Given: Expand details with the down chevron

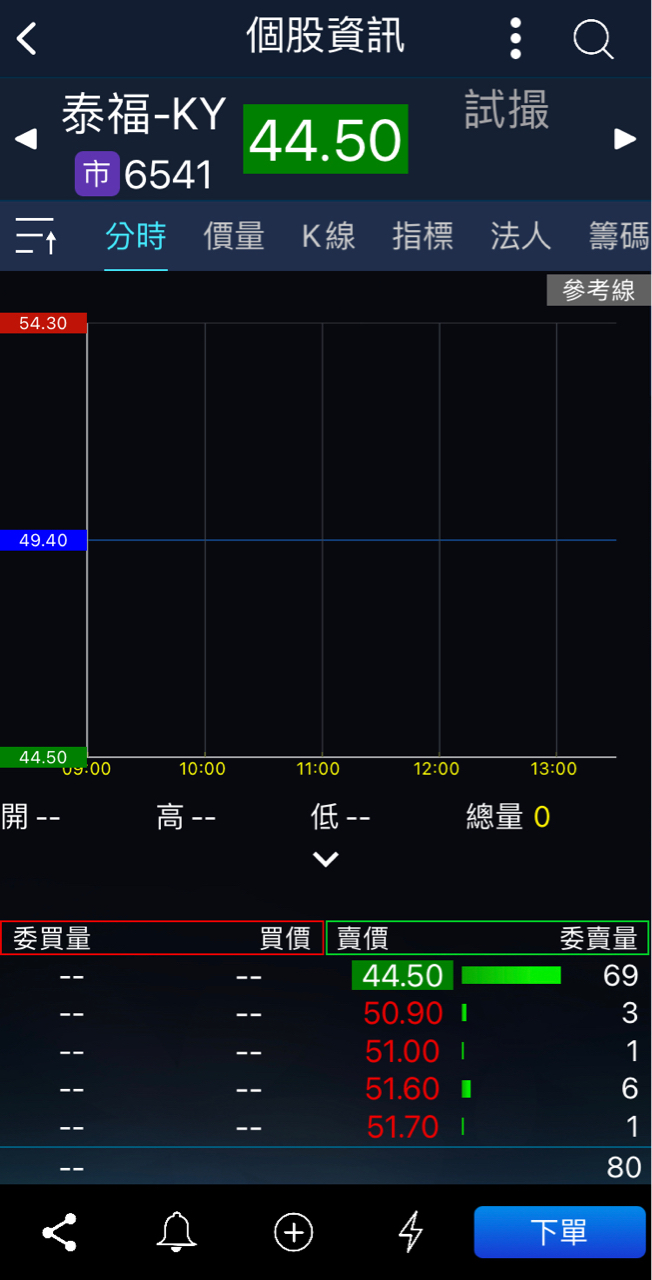Looking at the screenshot, I should (325, 859).
